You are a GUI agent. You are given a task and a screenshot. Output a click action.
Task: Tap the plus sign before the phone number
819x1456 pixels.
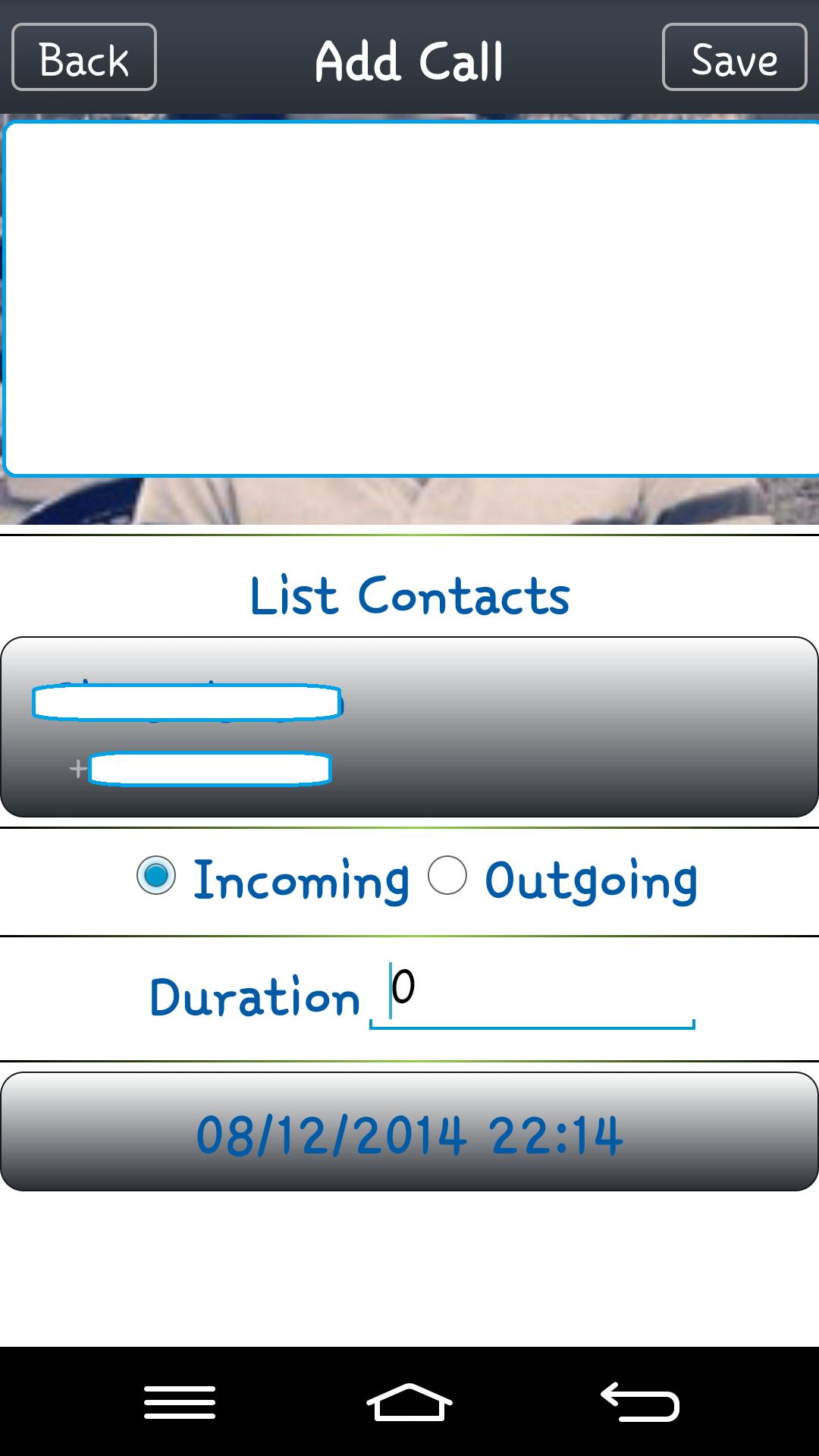77,769
